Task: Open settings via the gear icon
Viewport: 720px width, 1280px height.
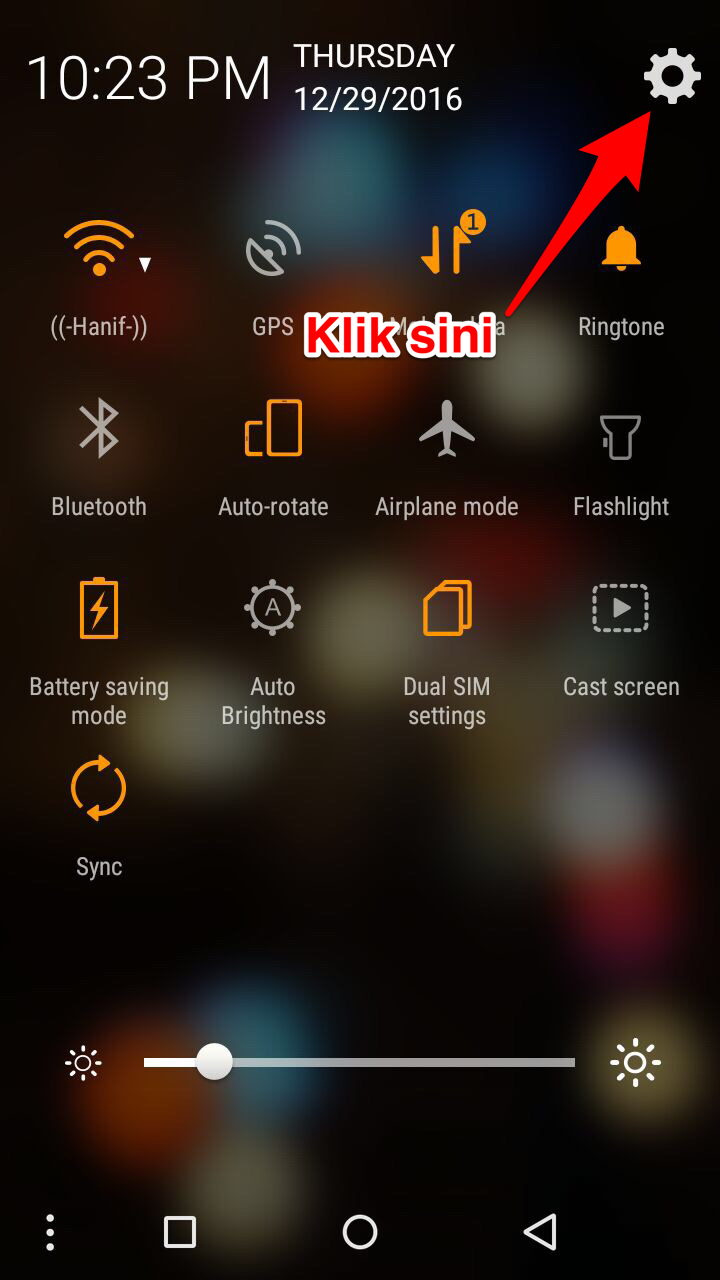Action: [x=672, y=76]
